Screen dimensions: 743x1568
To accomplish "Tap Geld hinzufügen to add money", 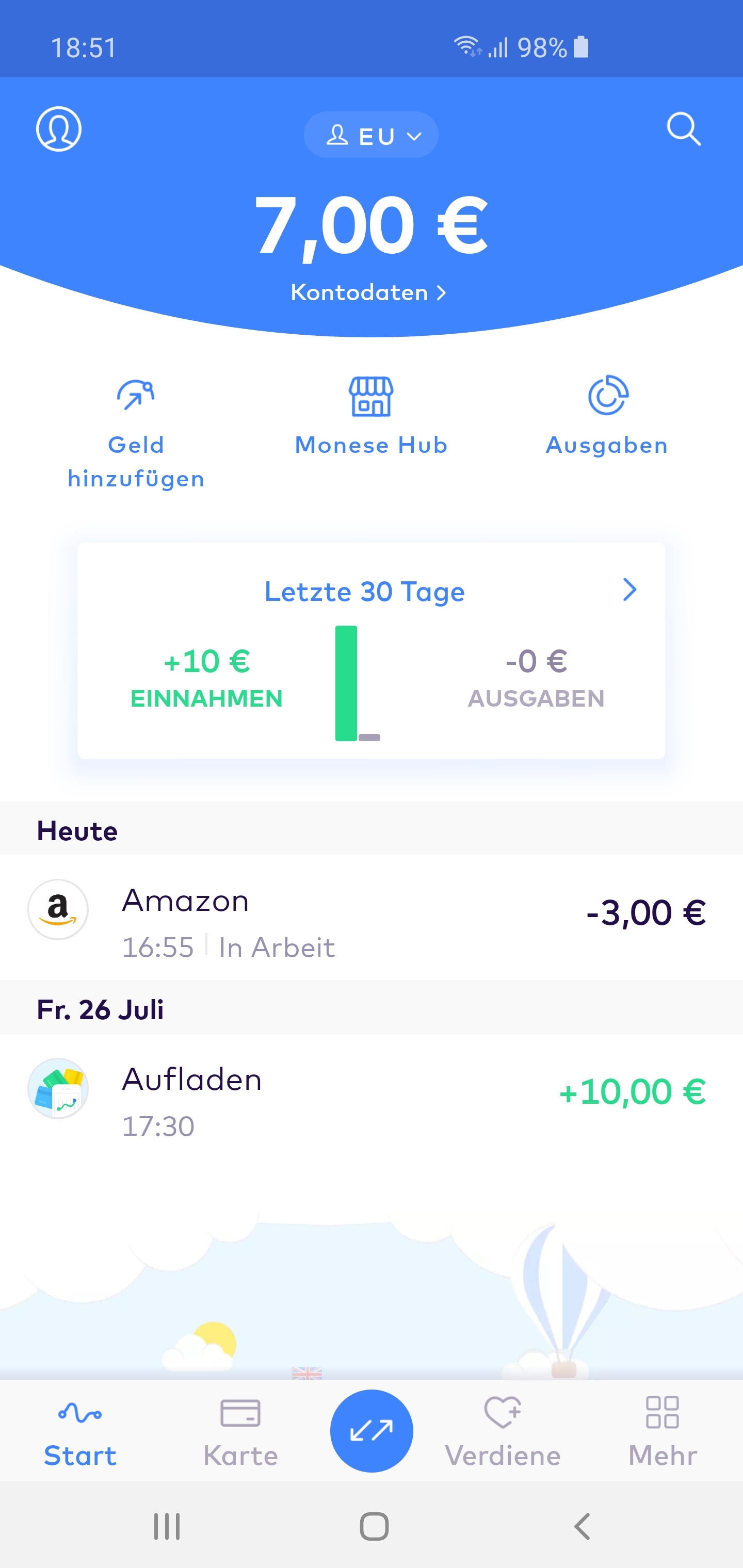I will (x=136, y=433).
